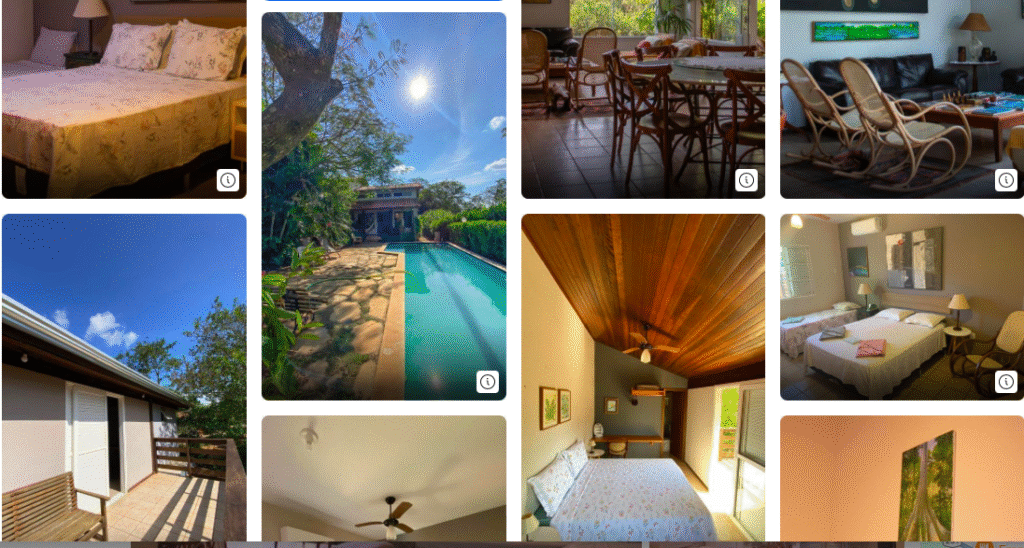1024x548 pixels.
Task: Show info for the swimming pool photo
Action: [487, 381]
